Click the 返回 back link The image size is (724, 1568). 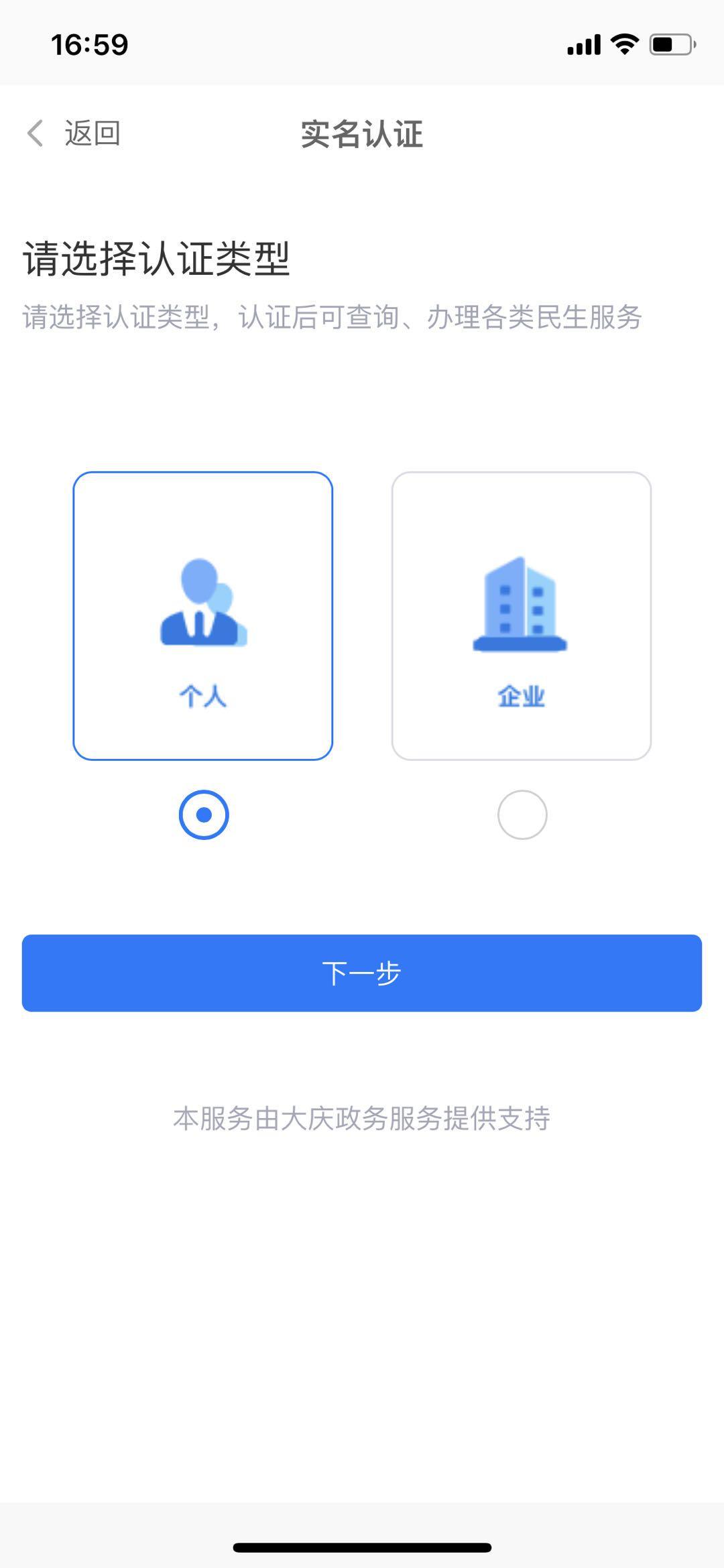tap(91, 133)
